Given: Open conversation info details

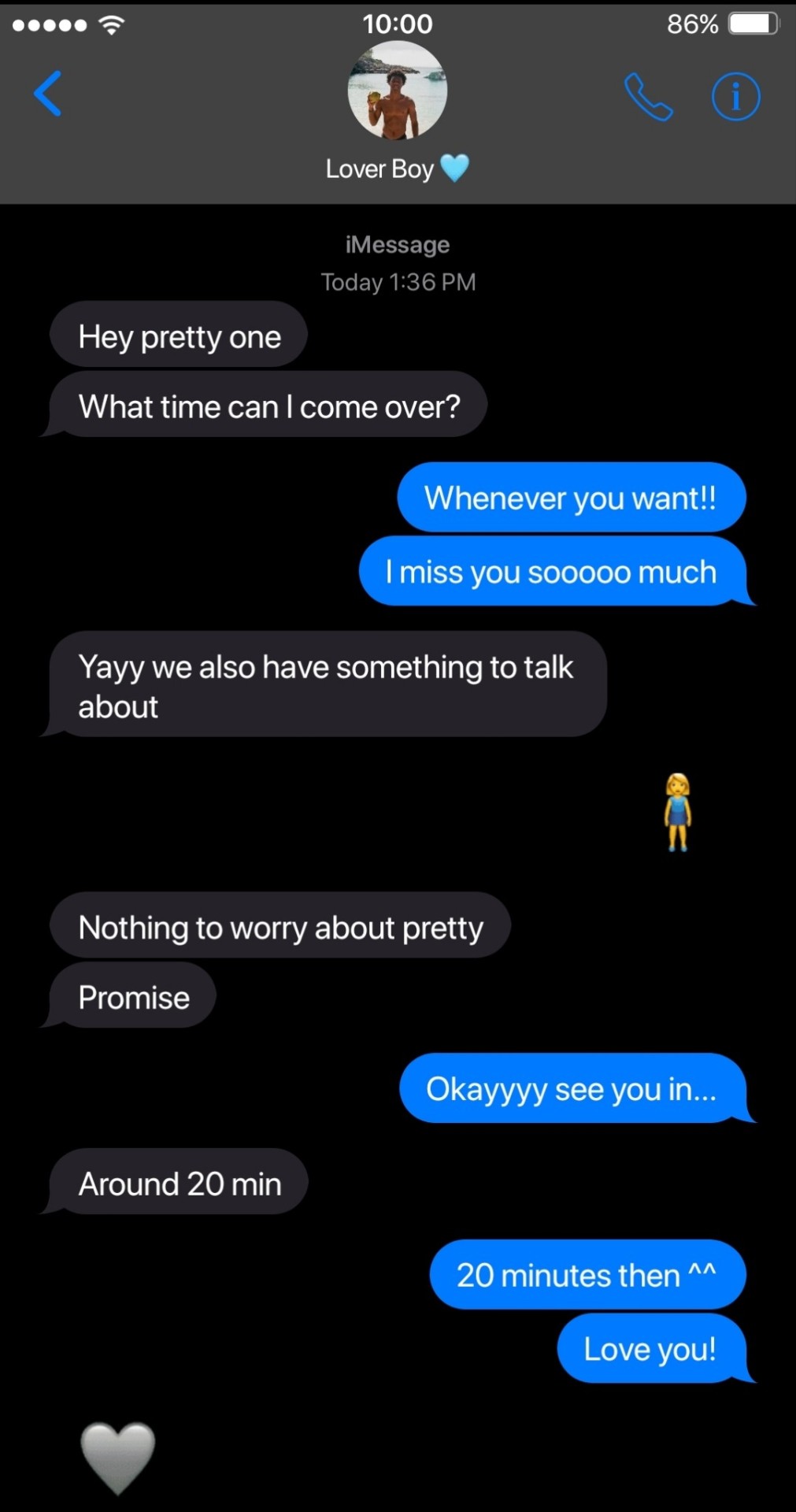Looking at the screenshot, I should (x=735, y=97).
